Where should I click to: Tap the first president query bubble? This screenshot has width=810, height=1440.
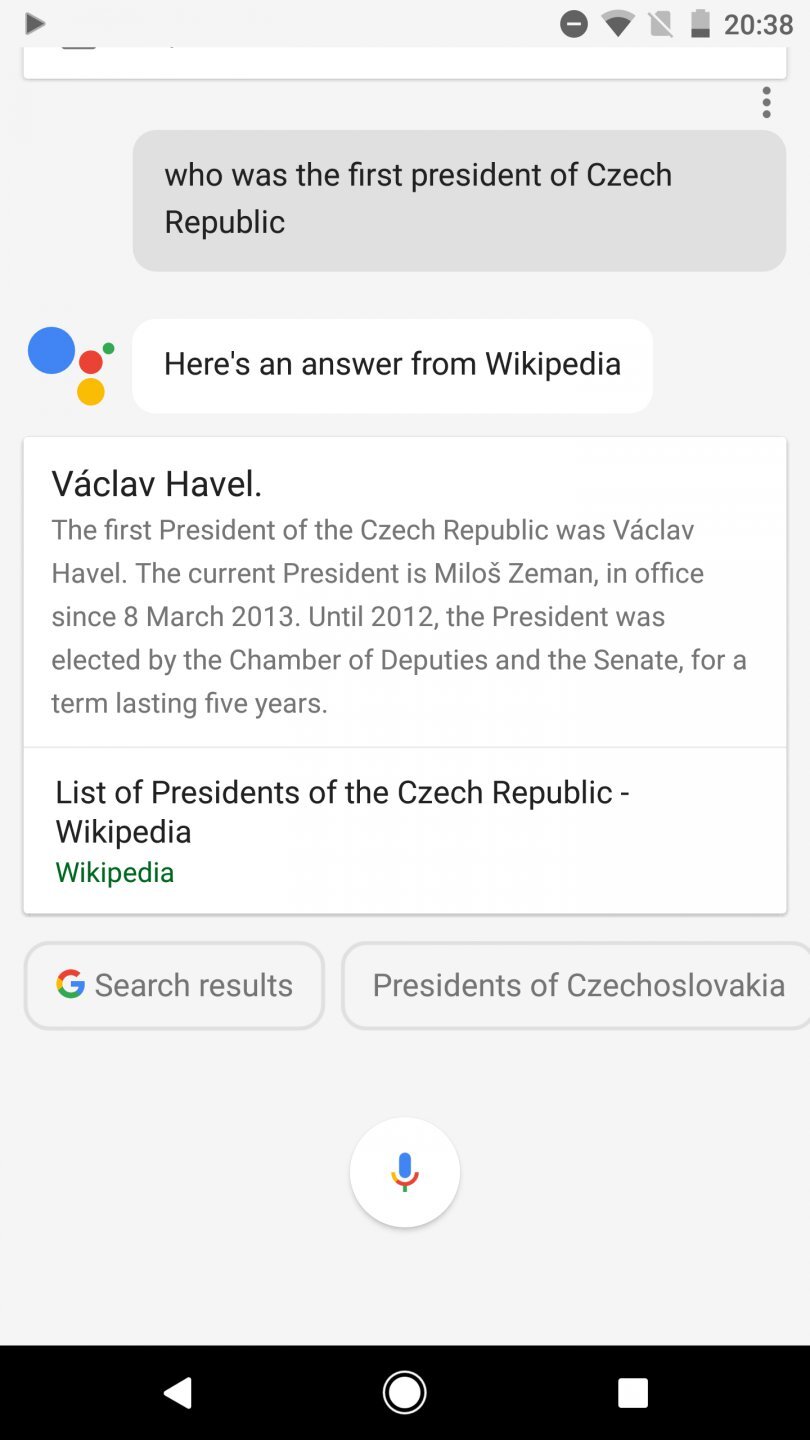[x=459, y=199]
